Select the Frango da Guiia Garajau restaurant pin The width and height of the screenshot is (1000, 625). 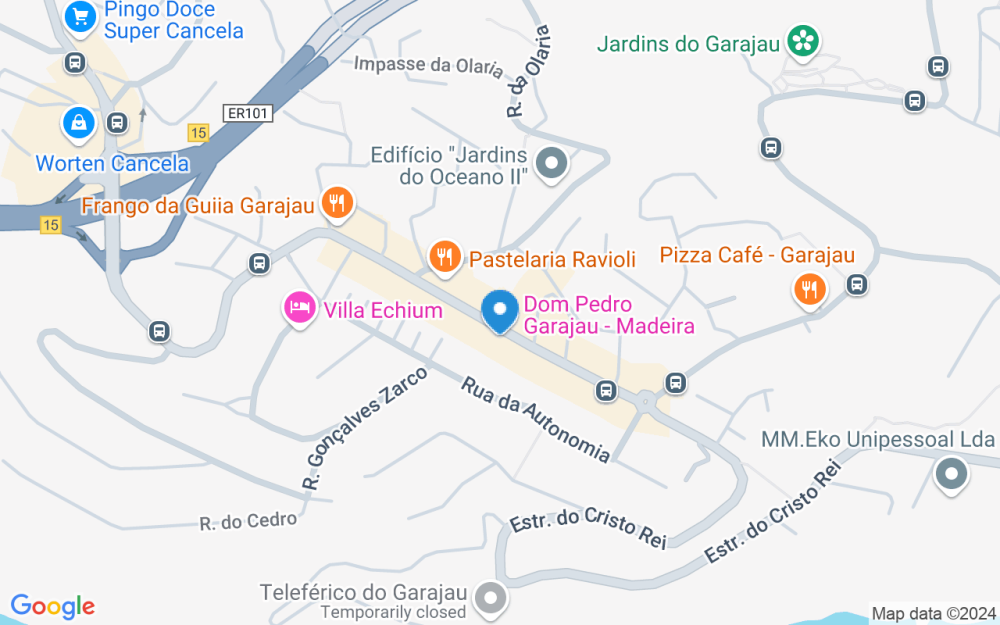[338, 205]
